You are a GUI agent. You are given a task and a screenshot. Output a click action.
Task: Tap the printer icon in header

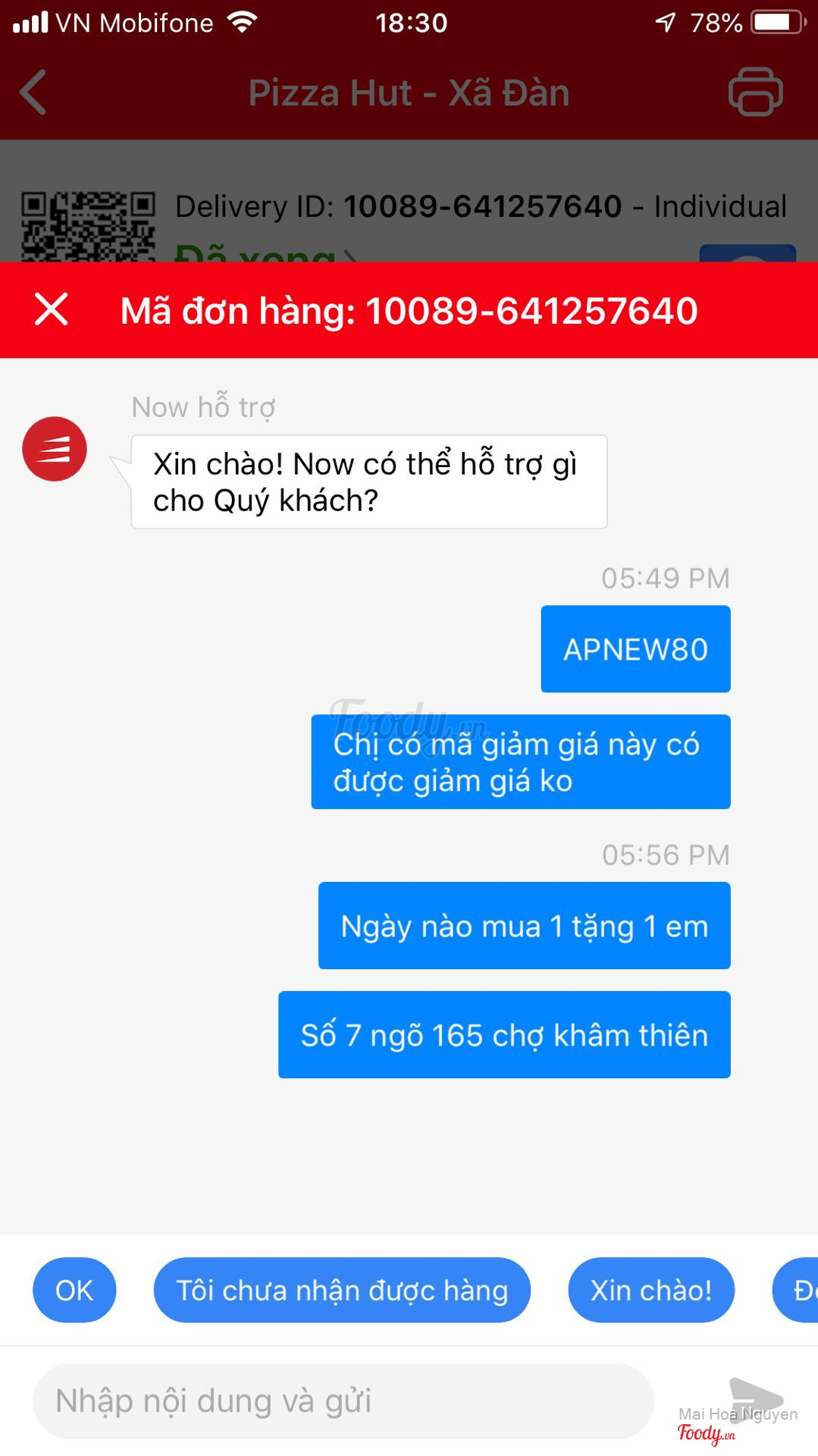[x=755, y=92]
